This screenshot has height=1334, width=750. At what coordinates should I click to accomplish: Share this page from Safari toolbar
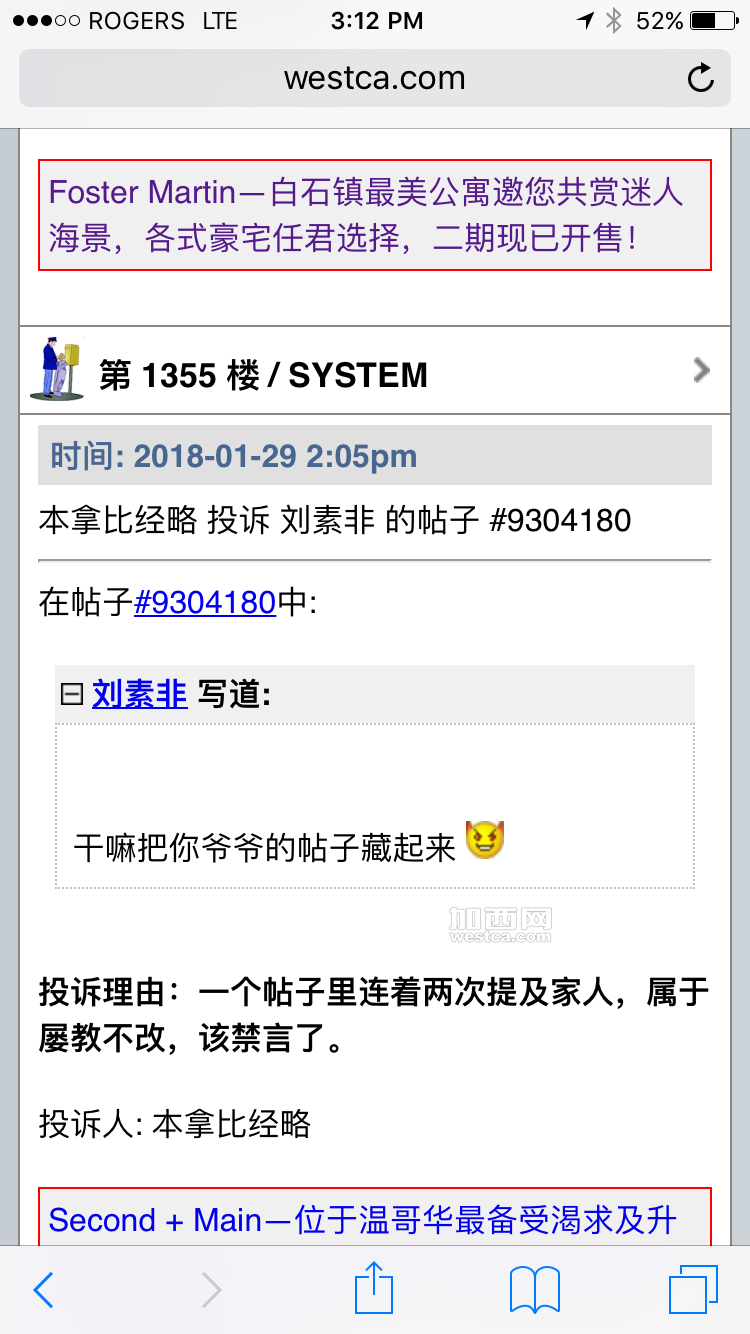coord(374,1287)
